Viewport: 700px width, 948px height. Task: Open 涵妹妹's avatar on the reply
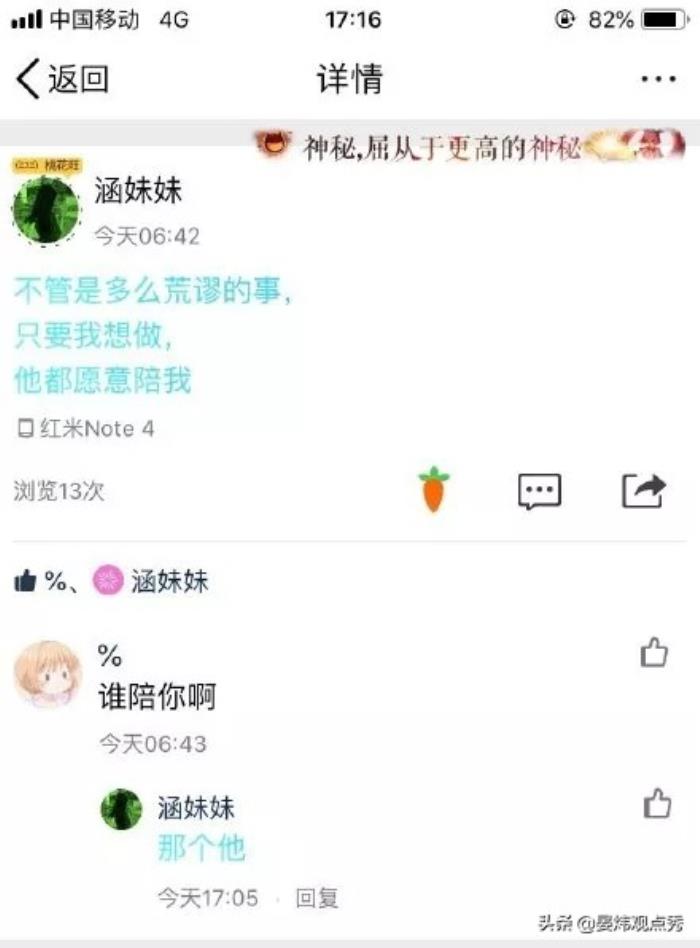(x=122, y=809)
